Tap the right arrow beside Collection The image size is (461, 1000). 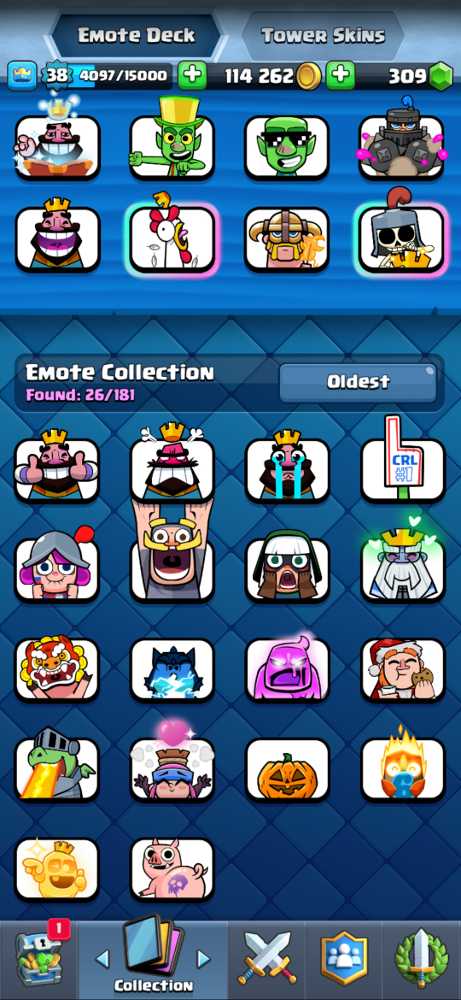pos(203,959)
